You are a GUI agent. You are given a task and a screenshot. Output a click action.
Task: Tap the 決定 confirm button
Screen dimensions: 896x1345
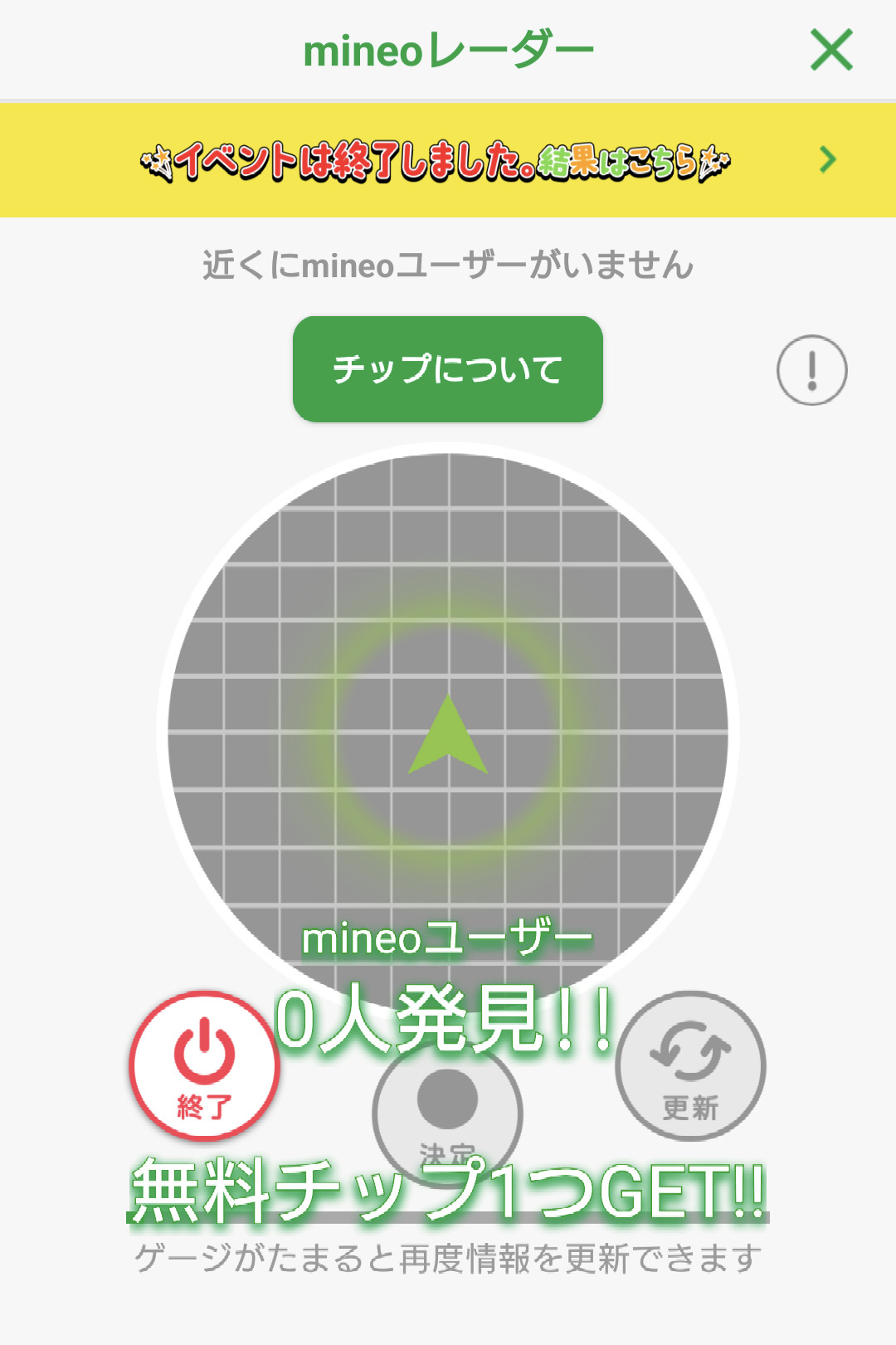pyautogui.click(x=447, y=1116)
